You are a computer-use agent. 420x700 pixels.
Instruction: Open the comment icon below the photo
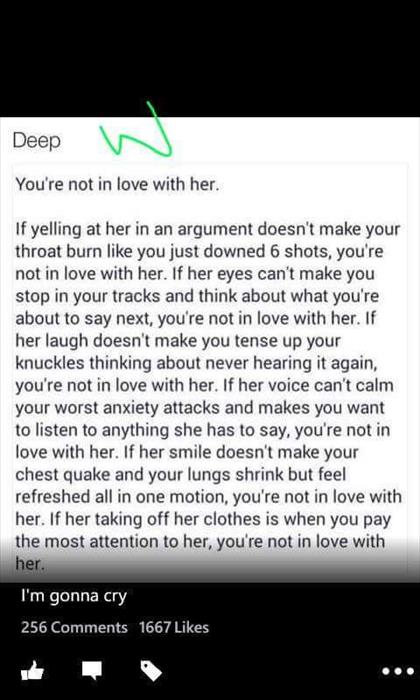92,671
